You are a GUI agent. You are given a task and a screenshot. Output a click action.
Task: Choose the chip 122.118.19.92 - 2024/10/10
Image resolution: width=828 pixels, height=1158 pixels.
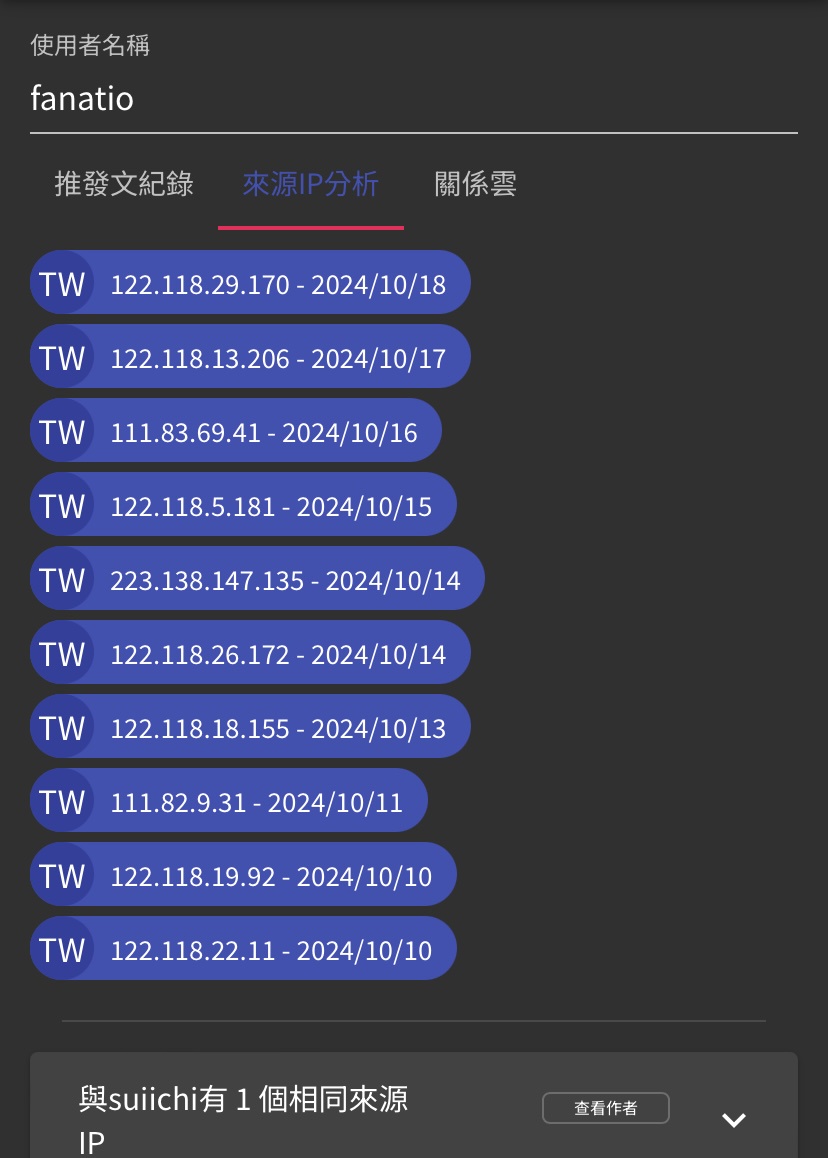[243, 876]
